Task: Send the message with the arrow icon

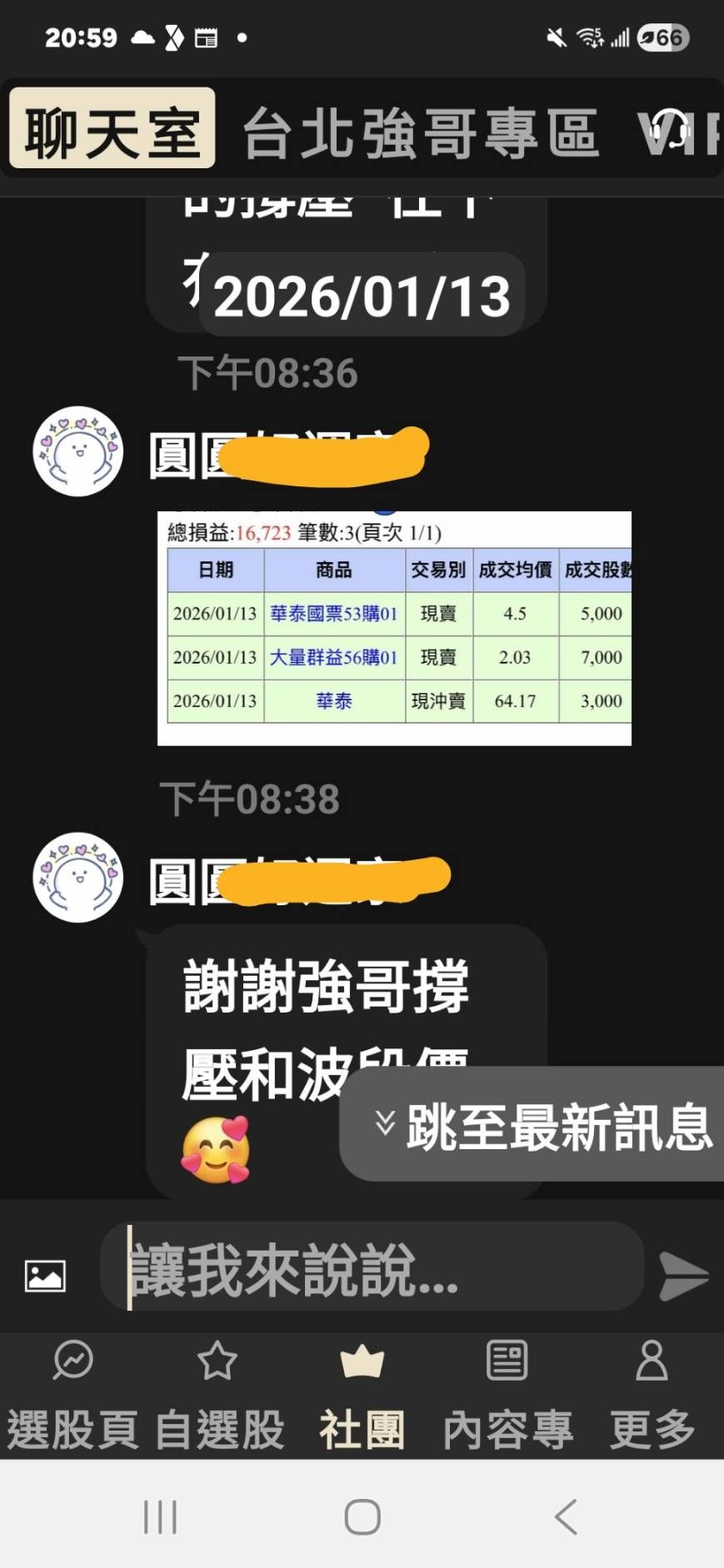Action: coord(683,1275)
